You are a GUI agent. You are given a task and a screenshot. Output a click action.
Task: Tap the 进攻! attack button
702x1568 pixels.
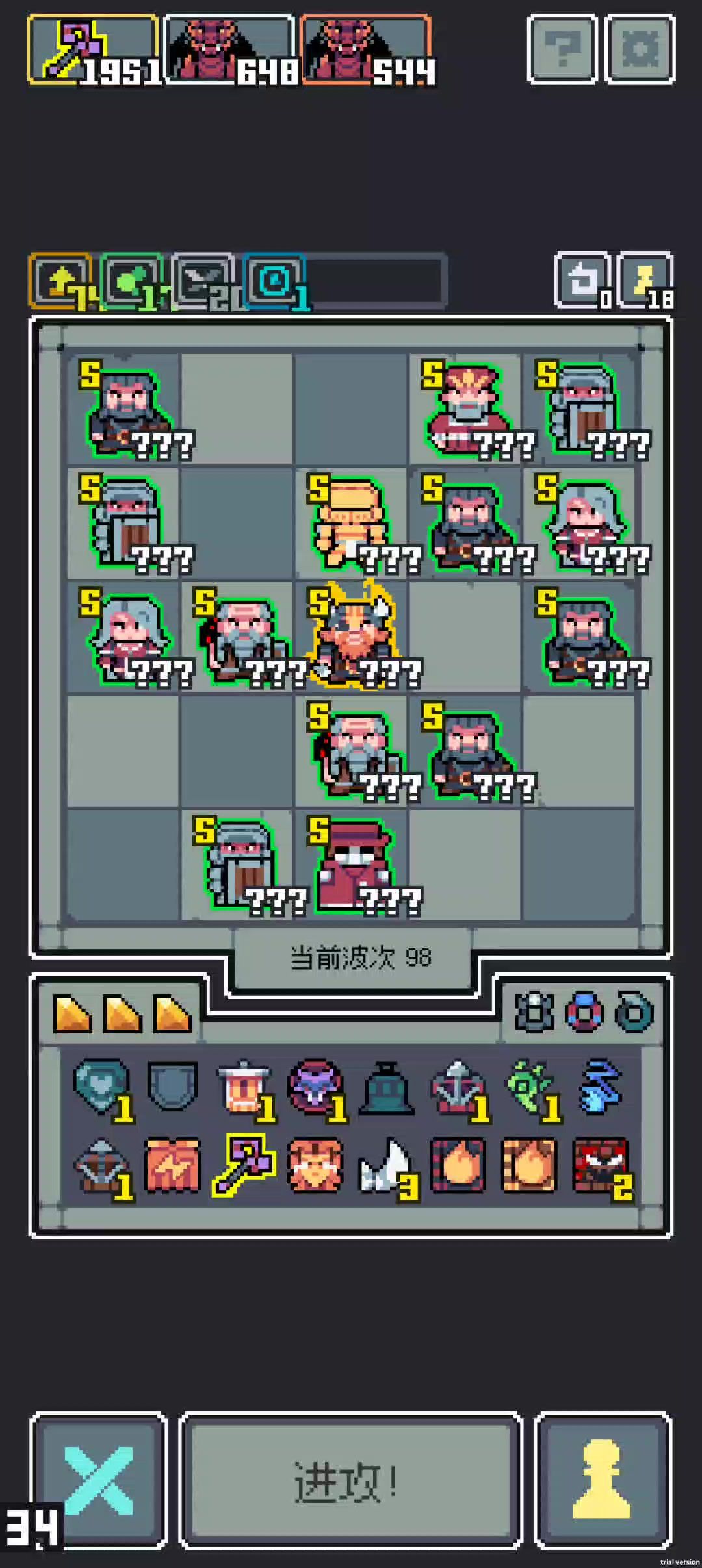350,1483
